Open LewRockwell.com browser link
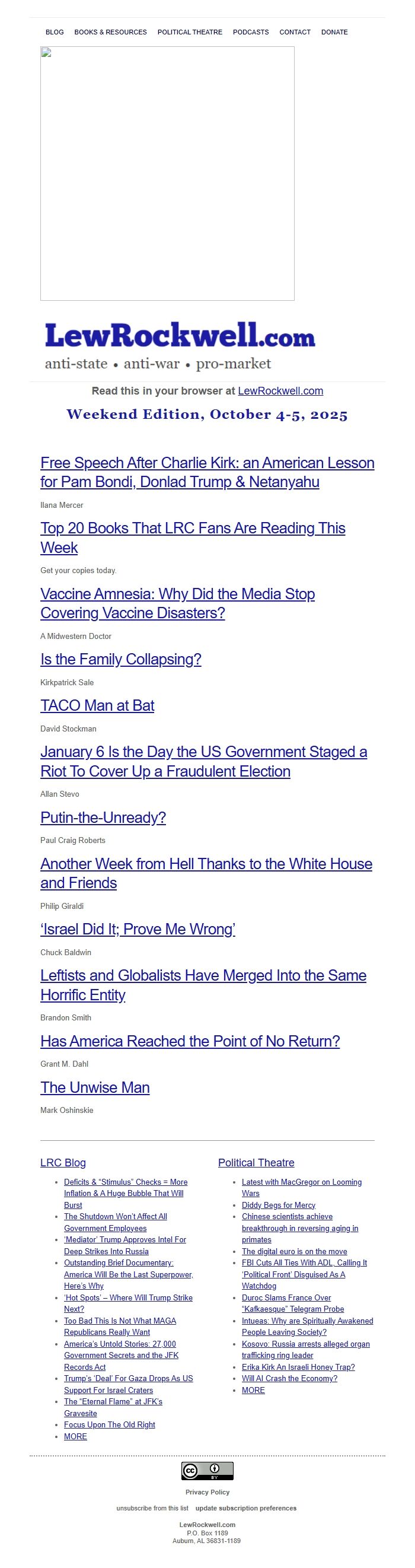415x1568 pixels. [280, 391]
